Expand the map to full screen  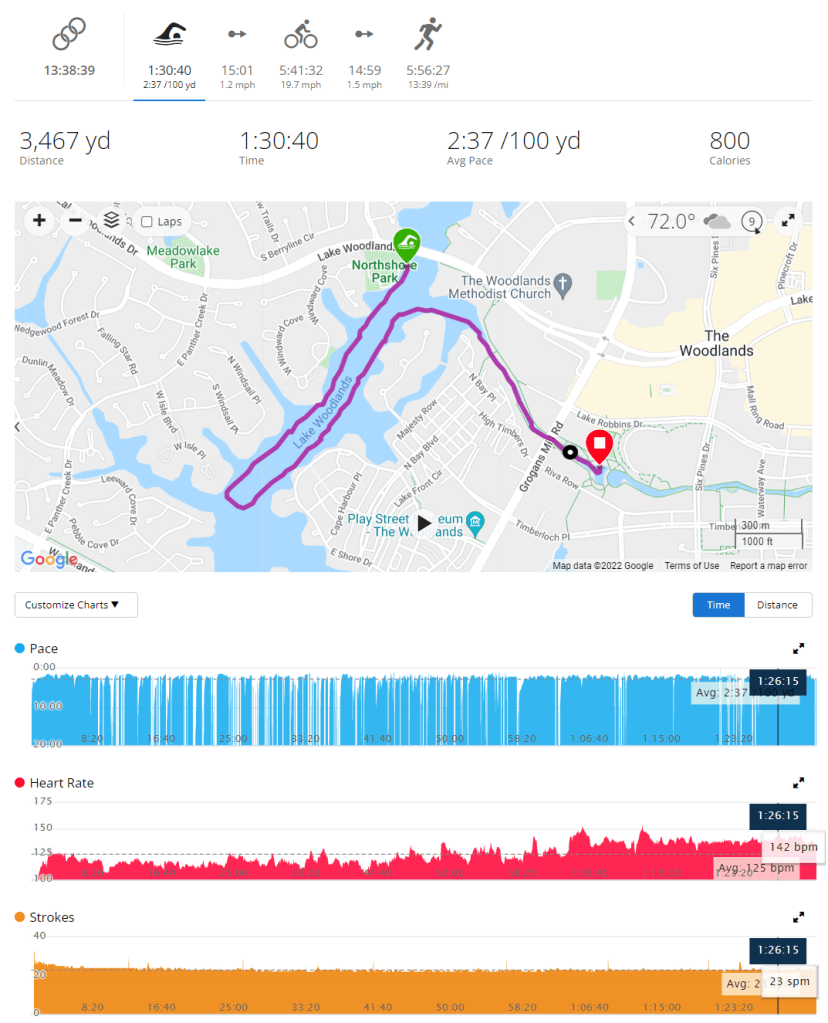click(788, 221)
